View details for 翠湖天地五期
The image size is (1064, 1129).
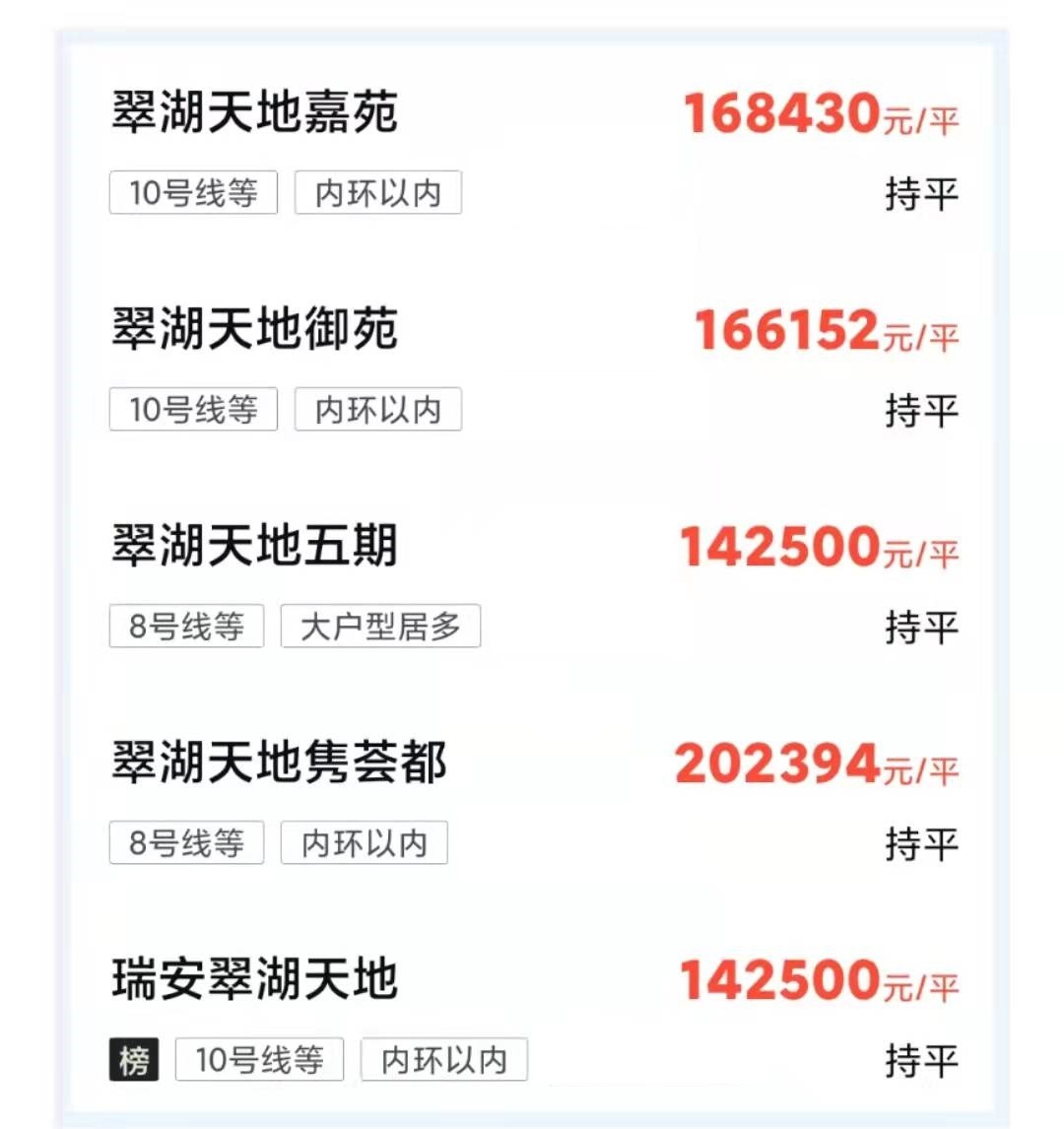(x=254, y=546)
